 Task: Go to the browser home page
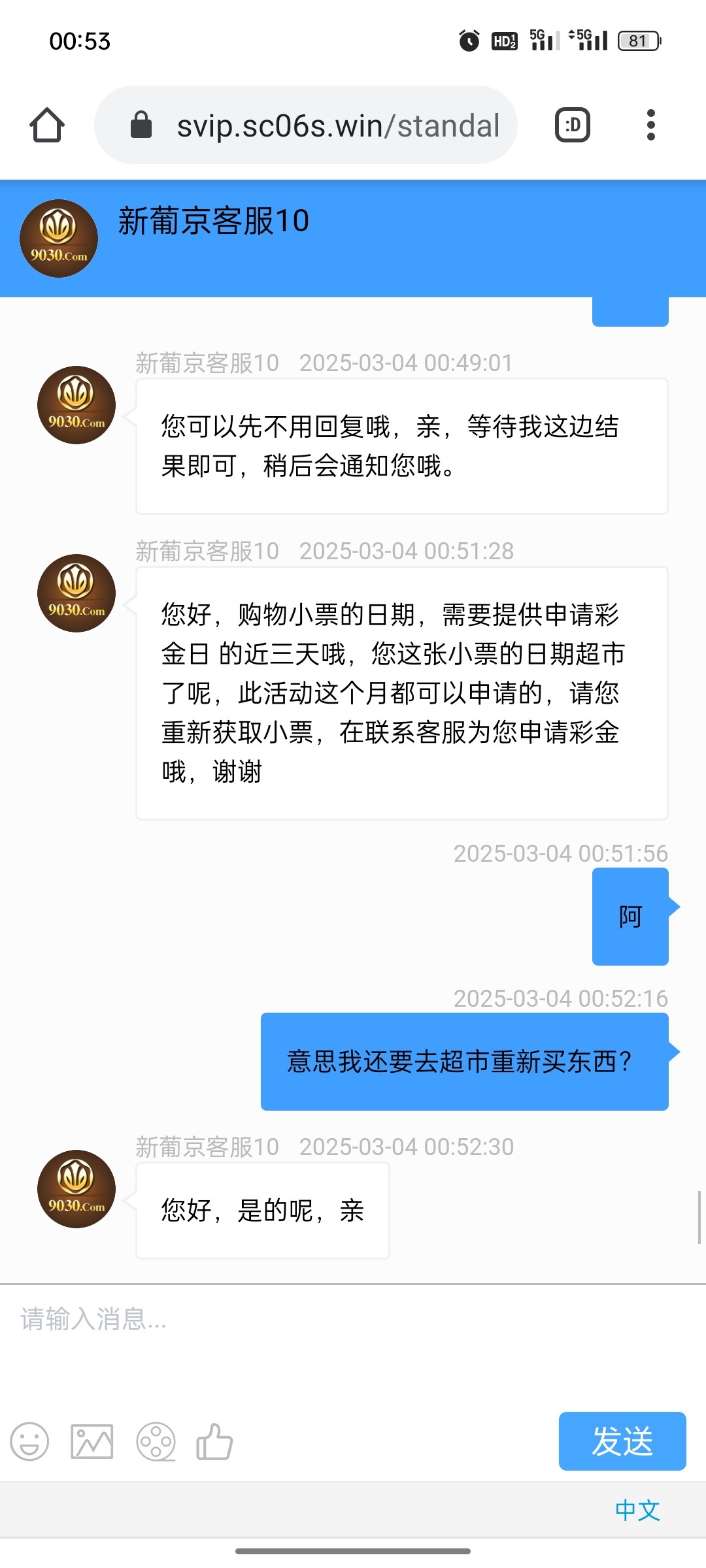47,125
